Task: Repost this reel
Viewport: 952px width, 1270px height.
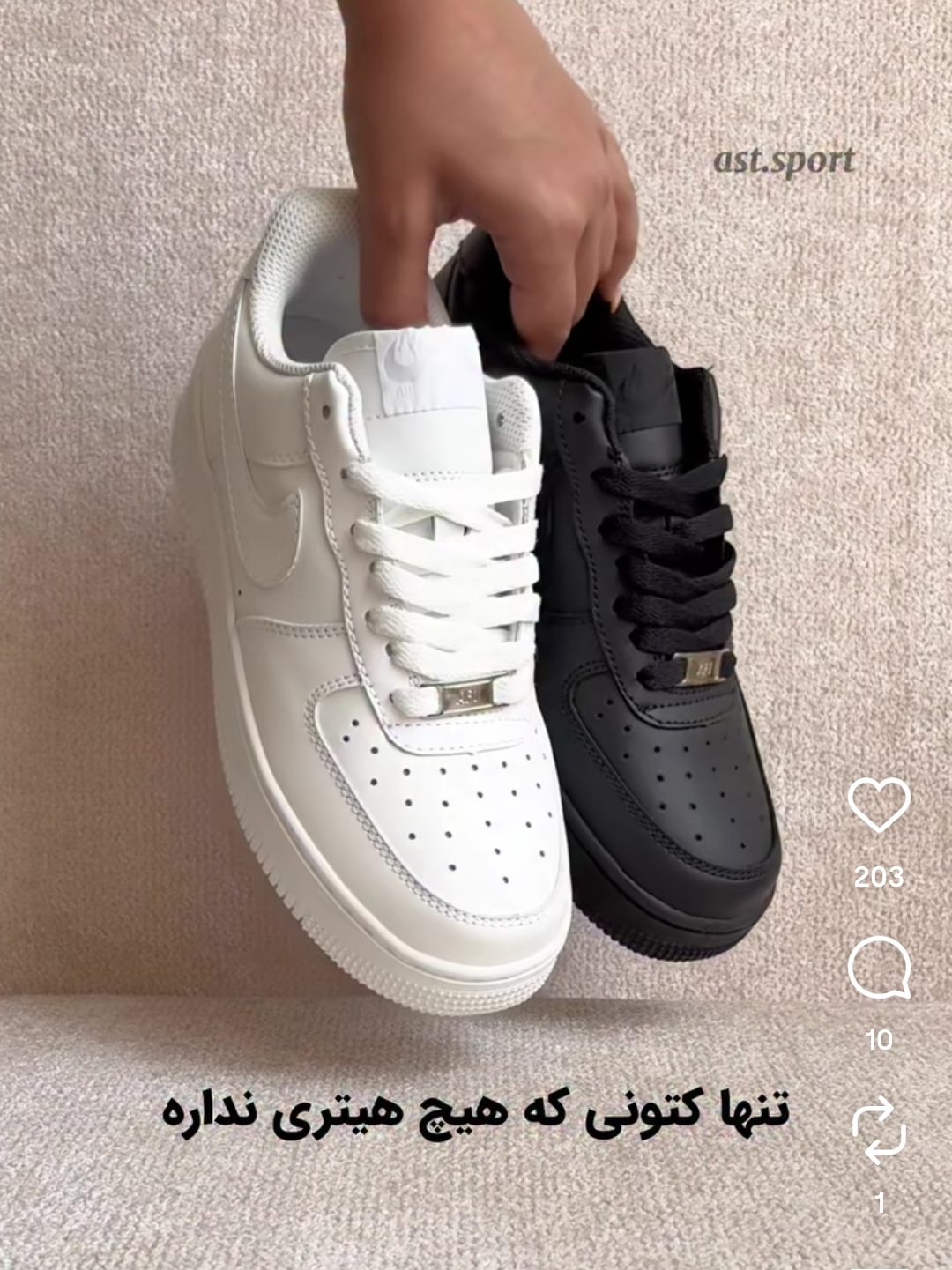Action: (879, 1131)
